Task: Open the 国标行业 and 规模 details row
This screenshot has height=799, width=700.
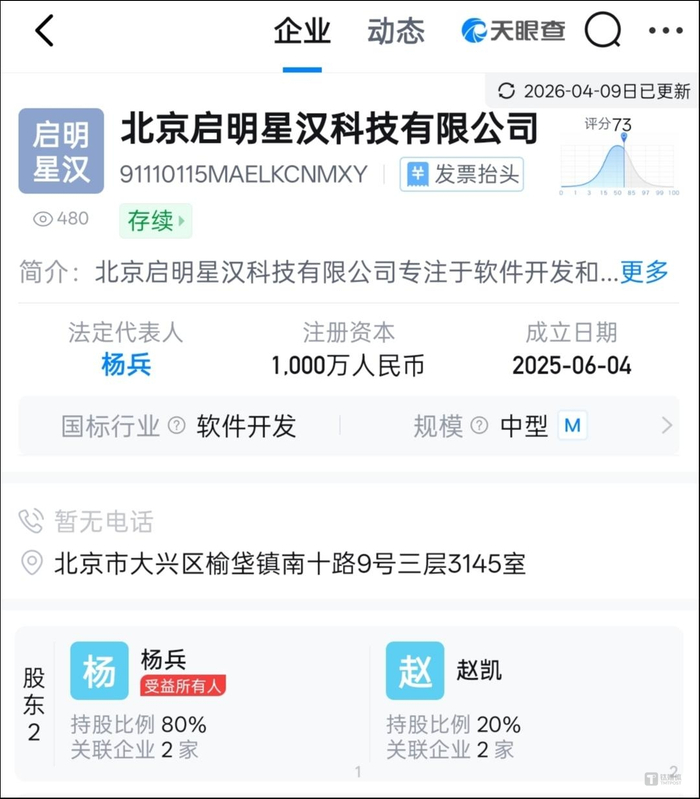Action: [349, 425]
